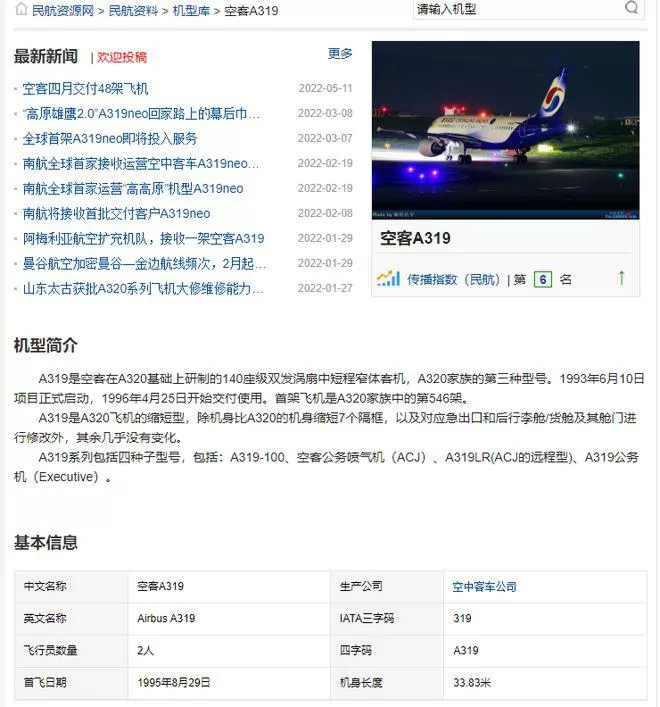Open 曼谷航空加密曼谷—金边航线 news
This screenshot has height=707, width=660.
coord(144,263)
